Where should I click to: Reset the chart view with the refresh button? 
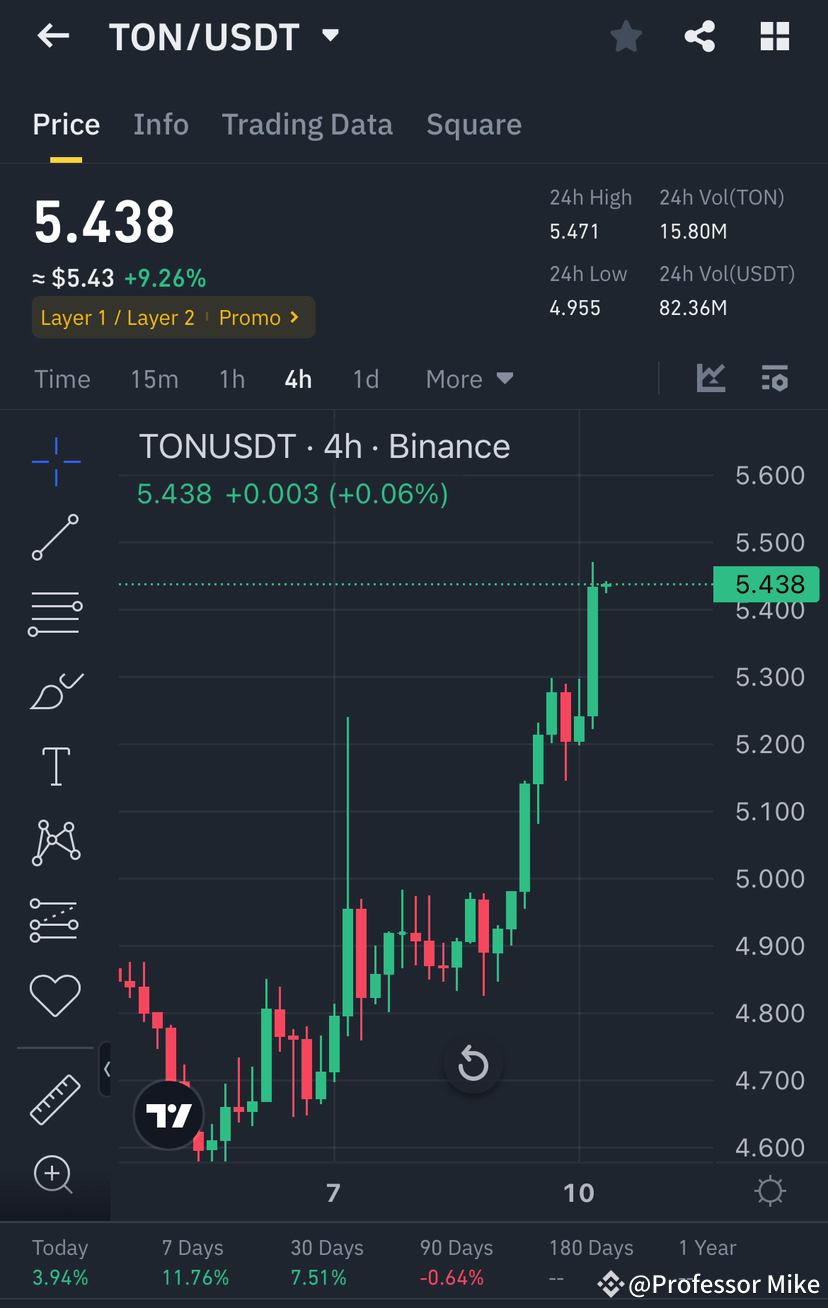point(473,1064)
